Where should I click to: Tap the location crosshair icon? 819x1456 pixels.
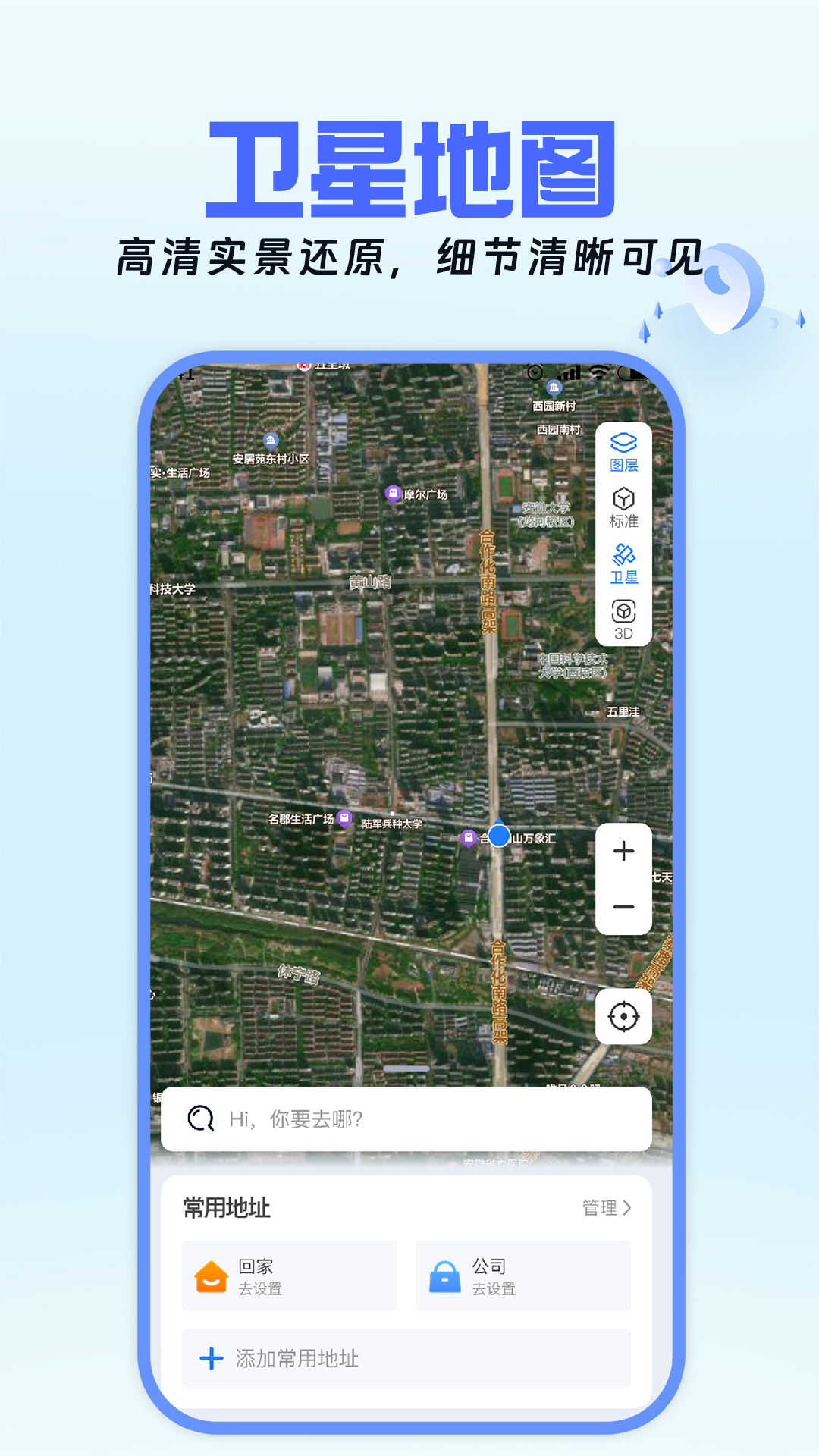pyautogui.click(x=623, y=1016)
